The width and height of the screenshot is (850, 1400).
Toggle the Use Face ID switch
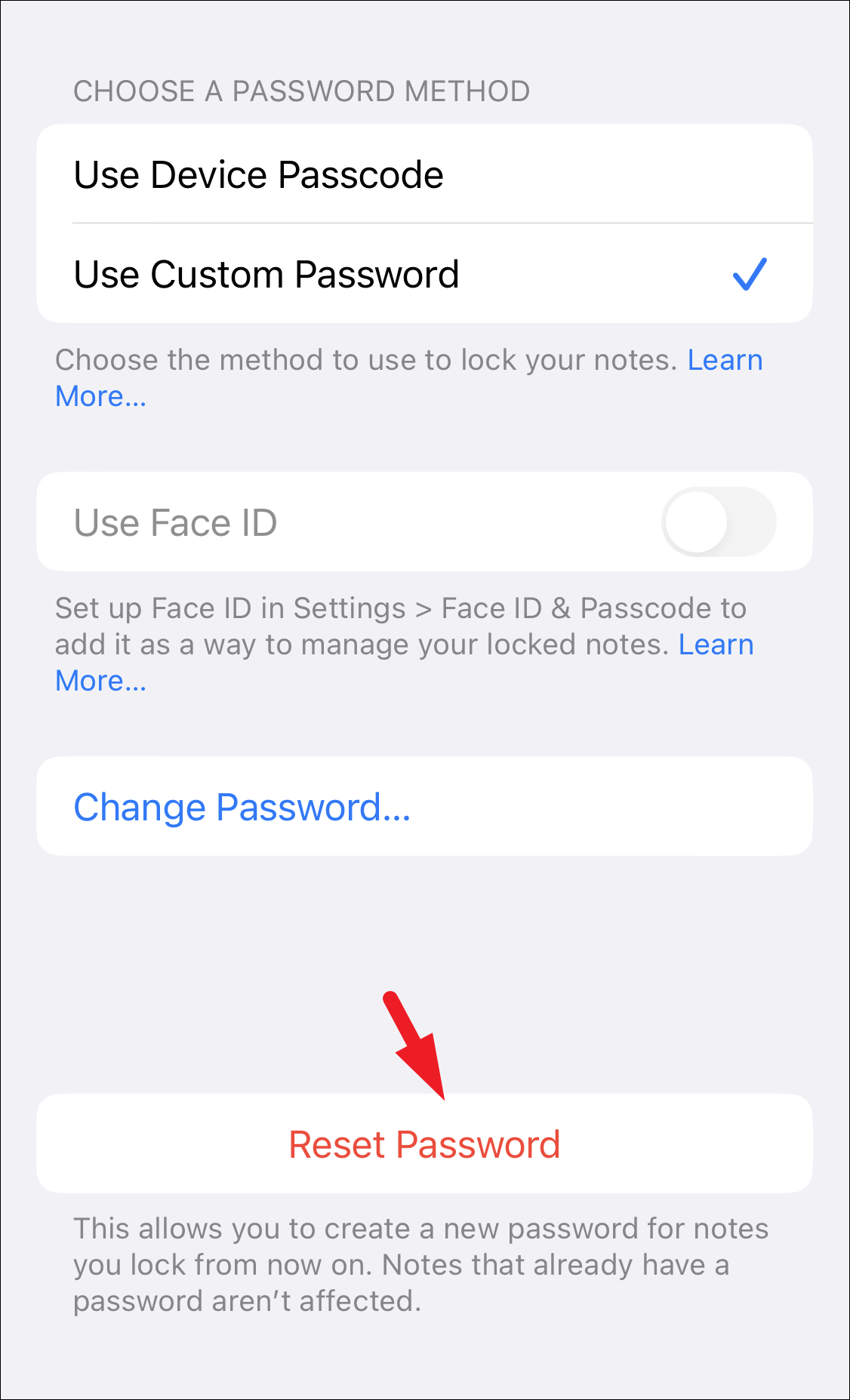click(718, 522)
